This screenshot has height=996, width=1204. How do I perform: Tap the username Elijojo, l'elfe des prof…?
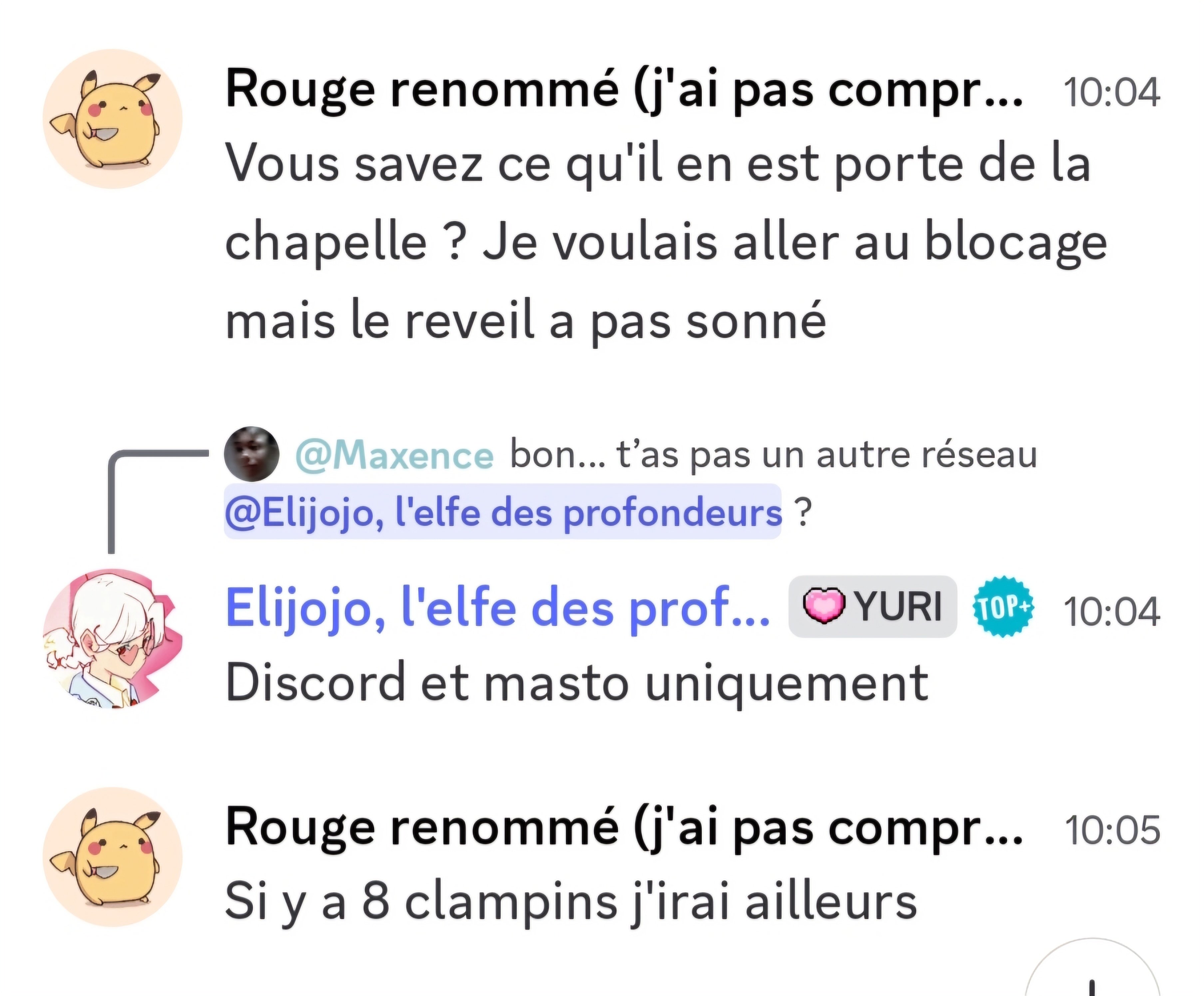tap(497, 608)
